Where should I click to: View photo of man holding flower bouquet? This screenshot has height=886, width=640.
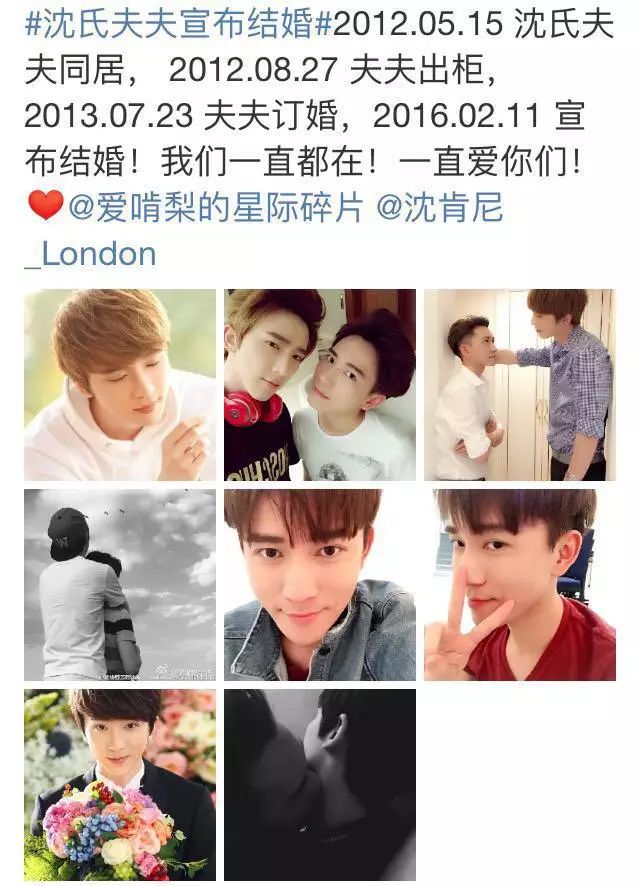pos(120,785)
